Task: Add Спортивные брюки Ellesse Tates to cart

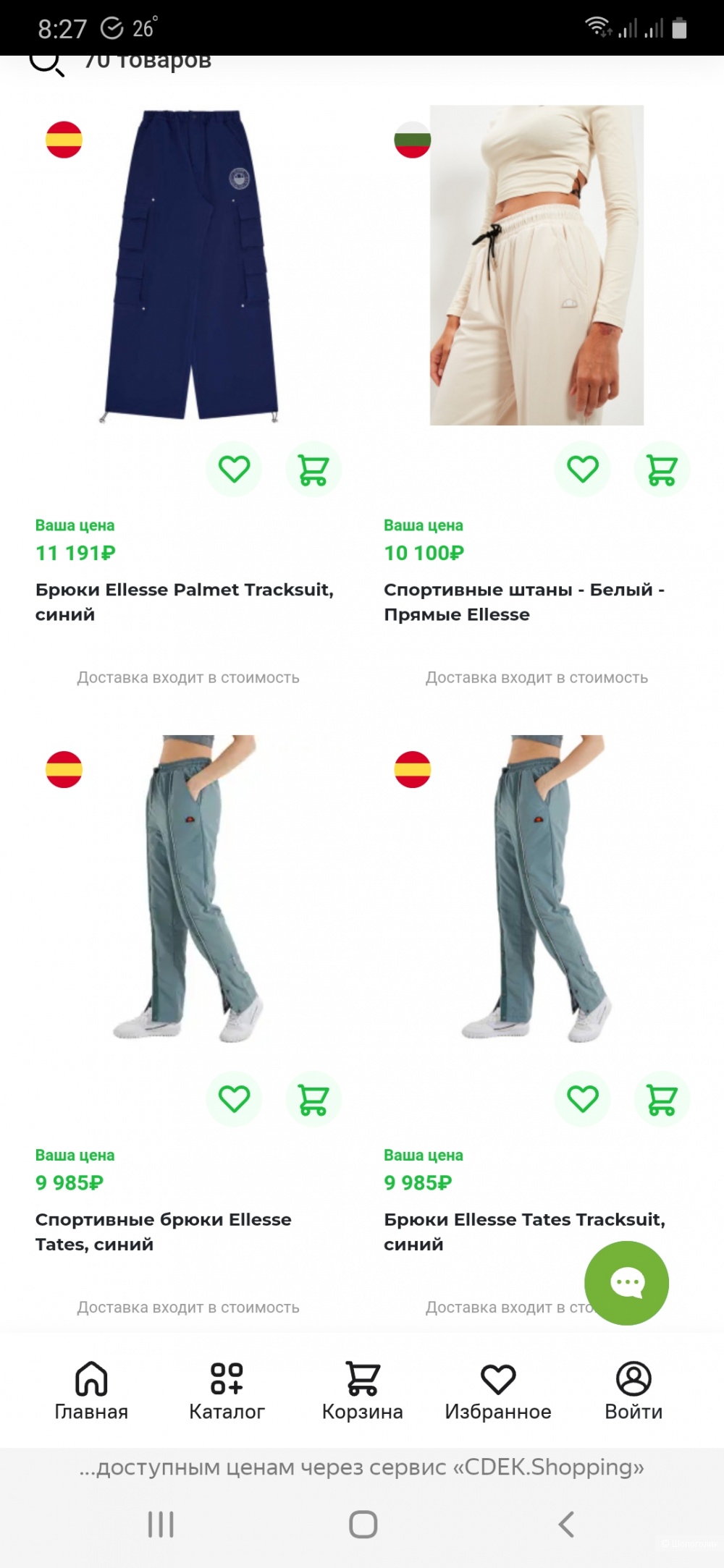Action: [313, 1099]
